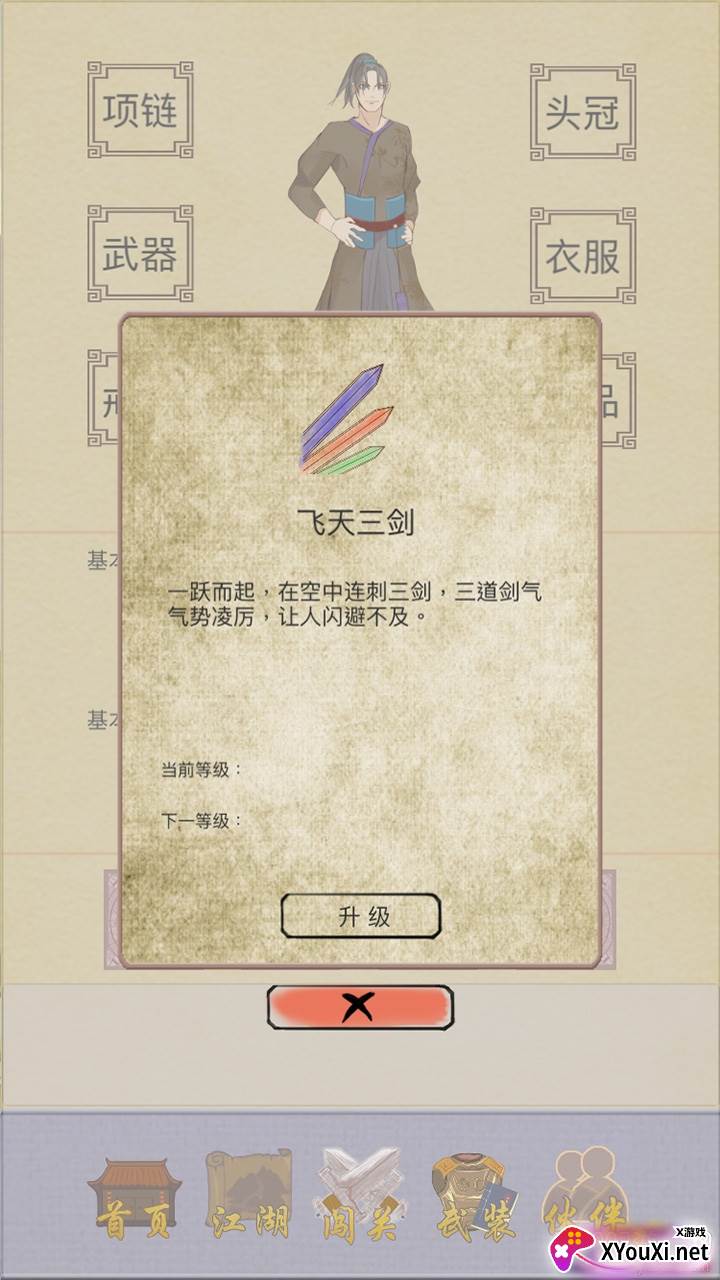The width and height of the screenshot is (720, 1280).
Task: Open the 头冠 crown slot
Action: [x=582, y=112]
